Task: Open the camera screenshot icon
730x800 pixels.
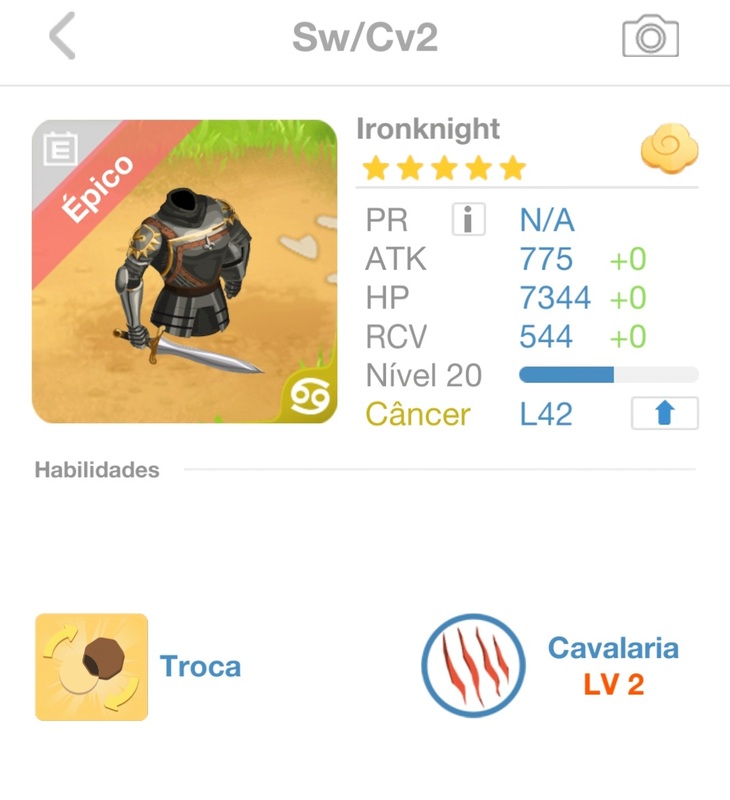Action: tap(650, 37)
